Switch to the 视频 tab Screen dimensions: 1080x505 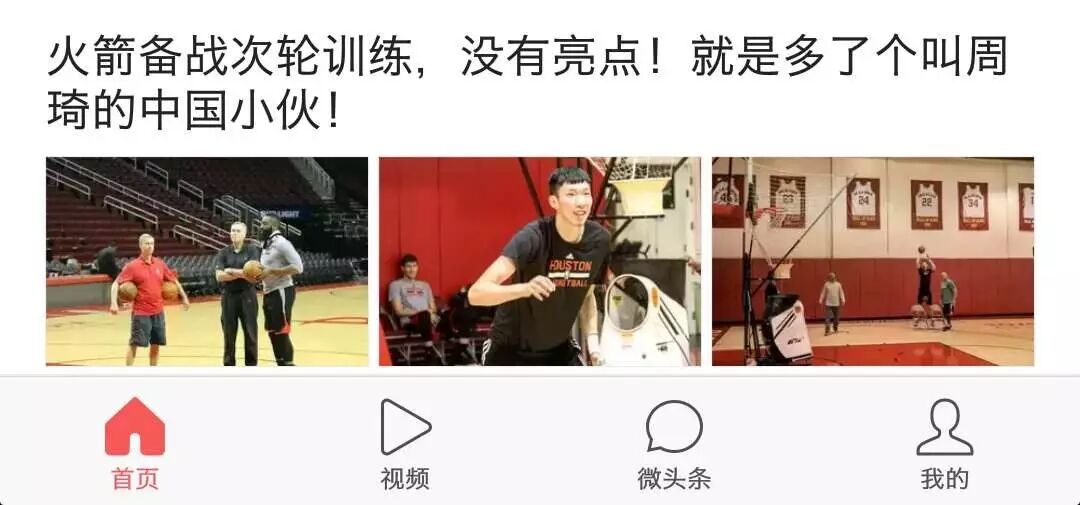coord(405,443)
